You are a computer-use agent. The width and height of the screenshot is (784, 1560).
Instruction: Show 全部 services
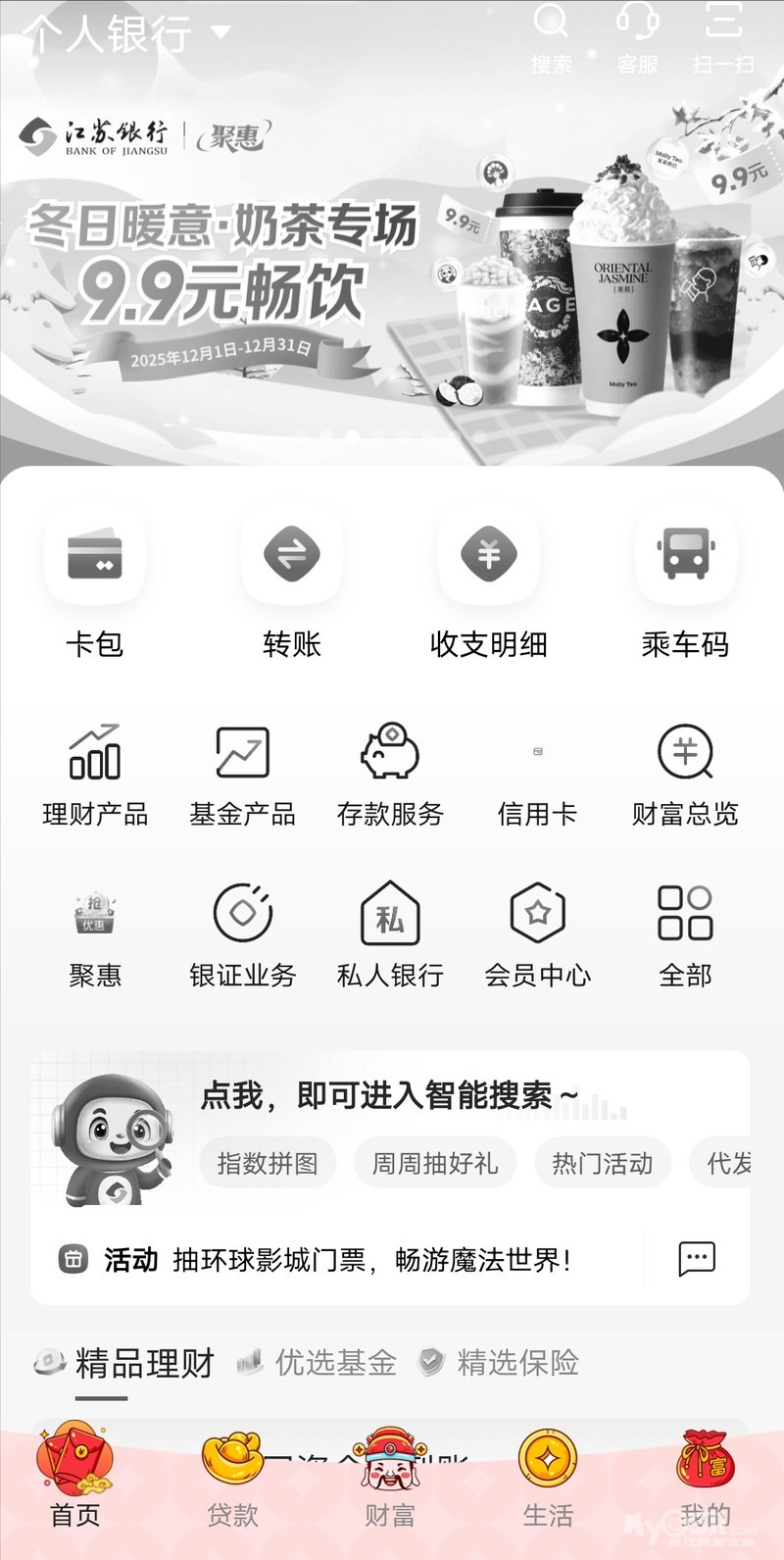click(685, 935)
